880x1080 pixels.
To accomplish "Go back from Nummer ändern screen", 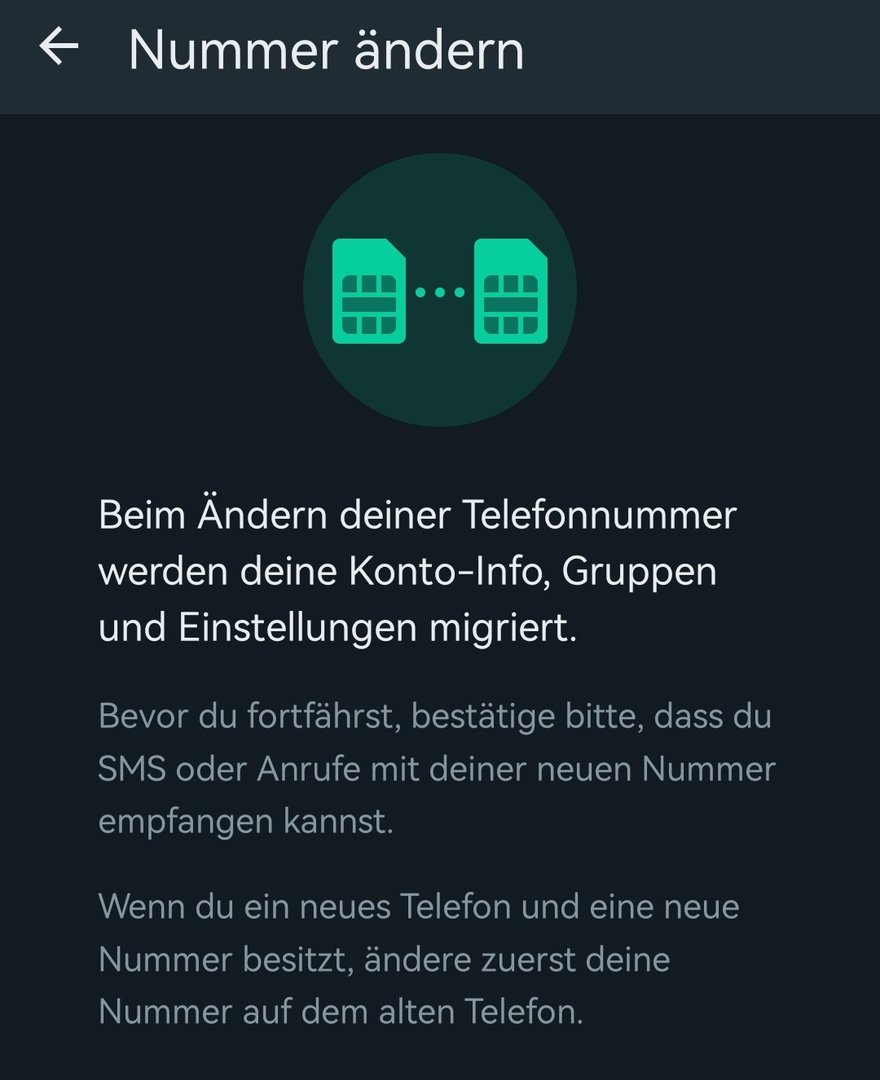I will (x=58, y=47).
